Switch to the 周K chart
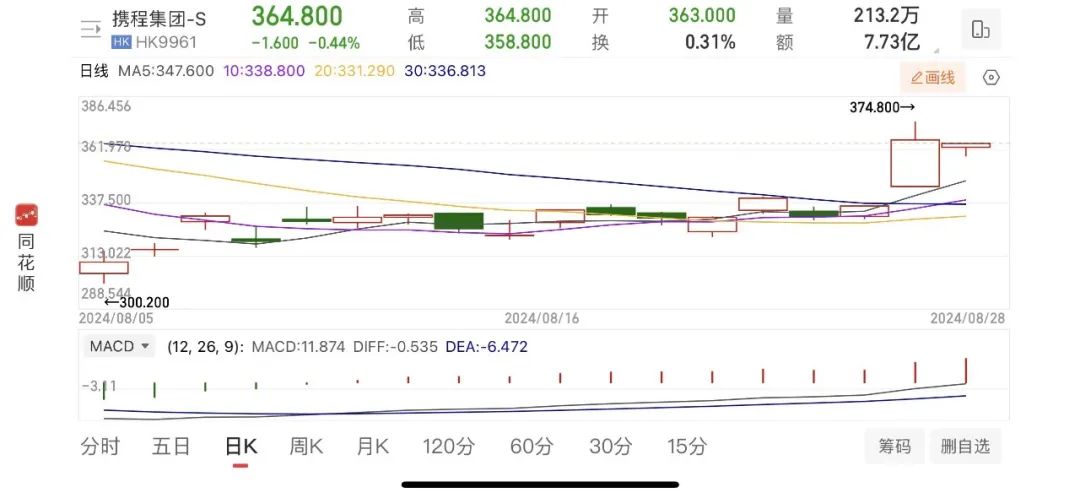This screenshot has height=498, width=1080. click(x=306, y=447)
